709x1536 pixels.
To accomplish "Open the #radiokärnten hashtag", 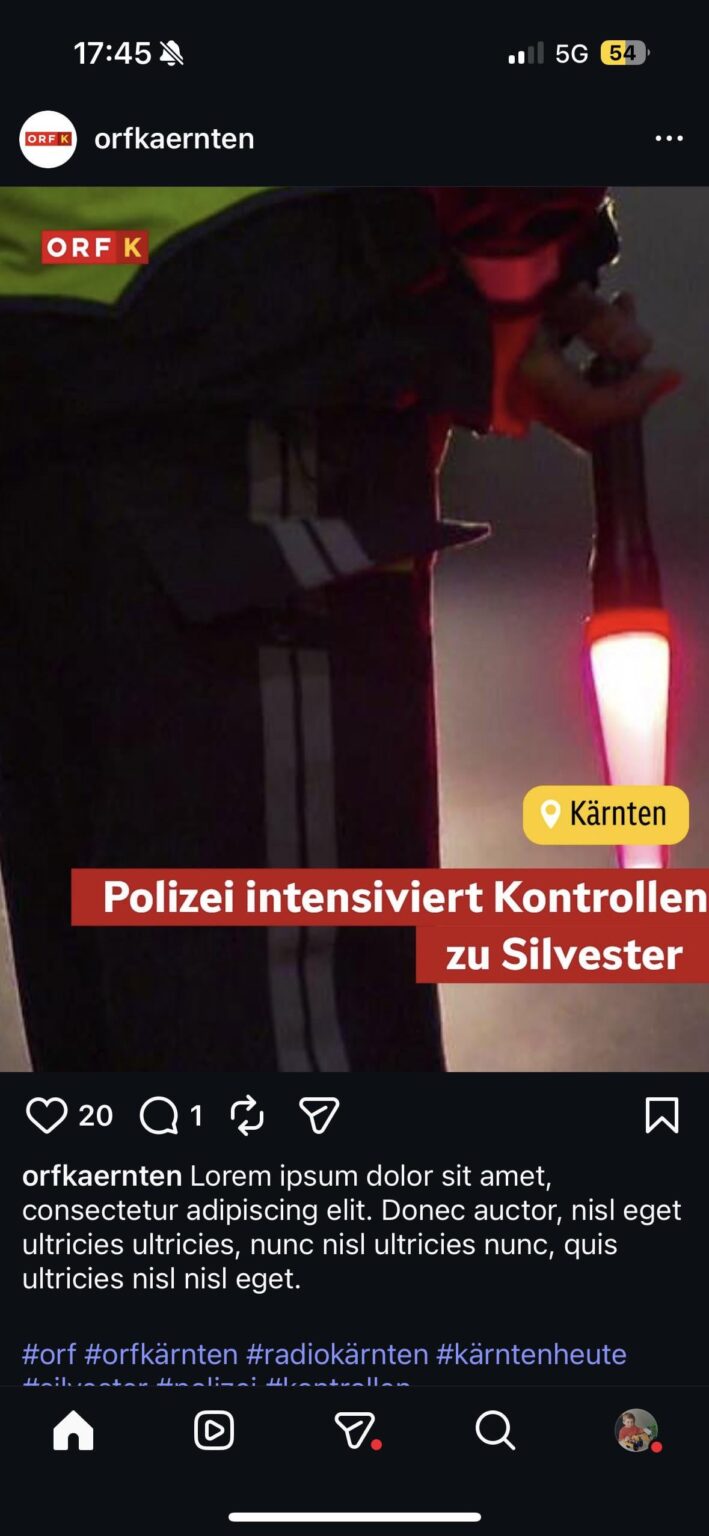I will pos(337,1354).
